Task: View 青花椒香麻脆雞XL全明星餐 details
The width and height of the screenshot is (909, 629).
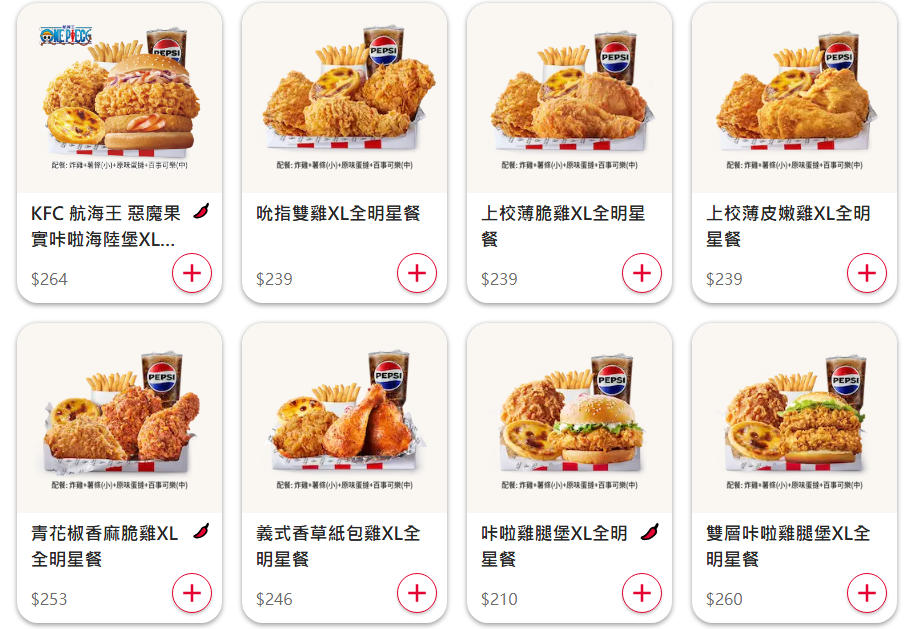Action: [119, 420]
